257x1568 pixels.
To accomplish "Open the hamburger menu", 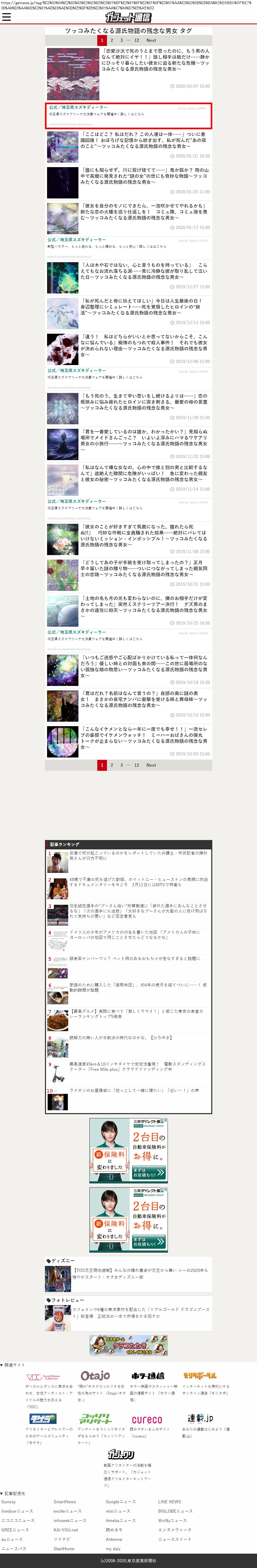I will pyautogui.click(x=7, y=17).
